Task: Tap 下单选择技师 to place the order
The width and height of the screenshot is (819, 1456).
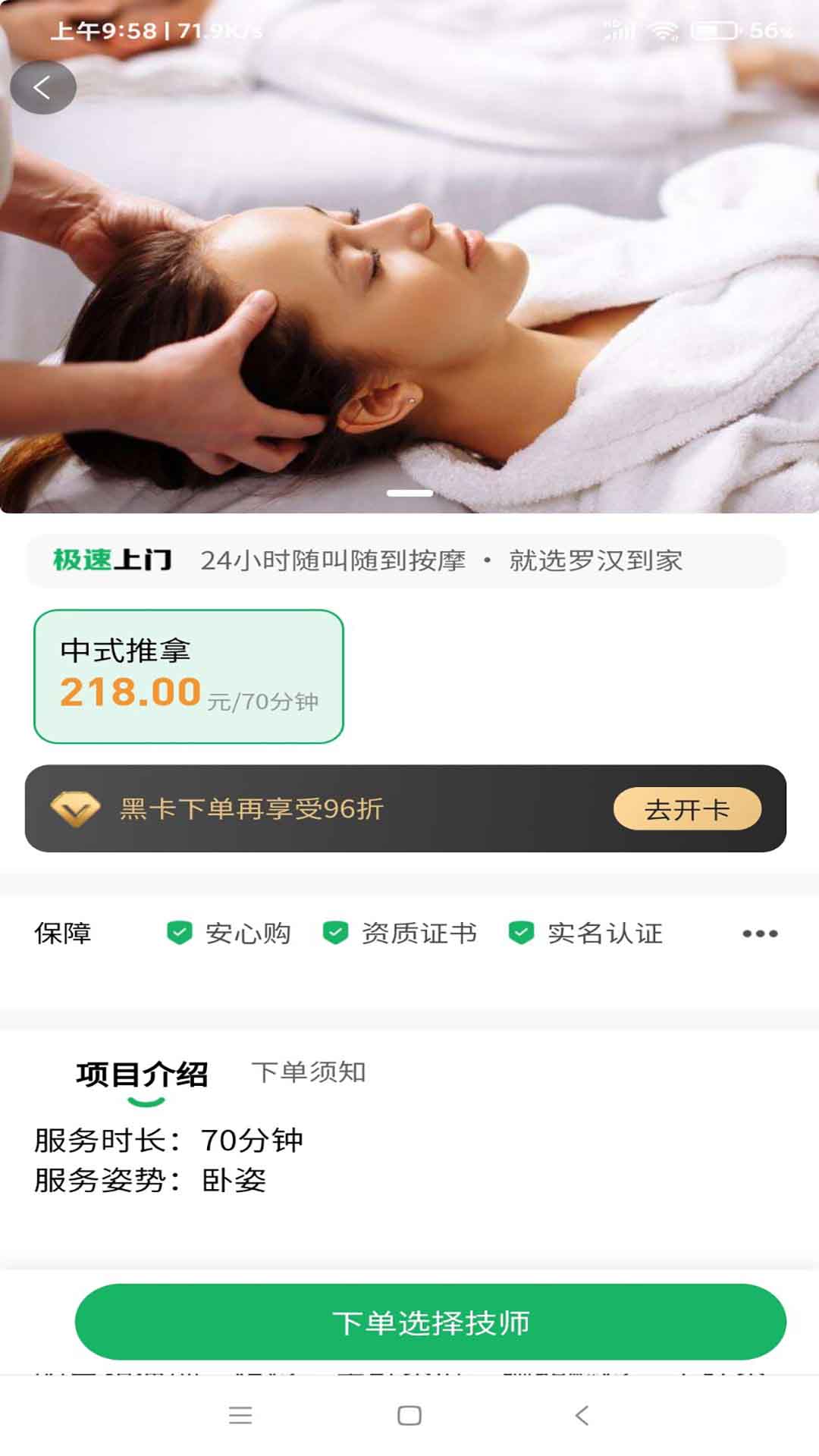Action: [430, 1323]
